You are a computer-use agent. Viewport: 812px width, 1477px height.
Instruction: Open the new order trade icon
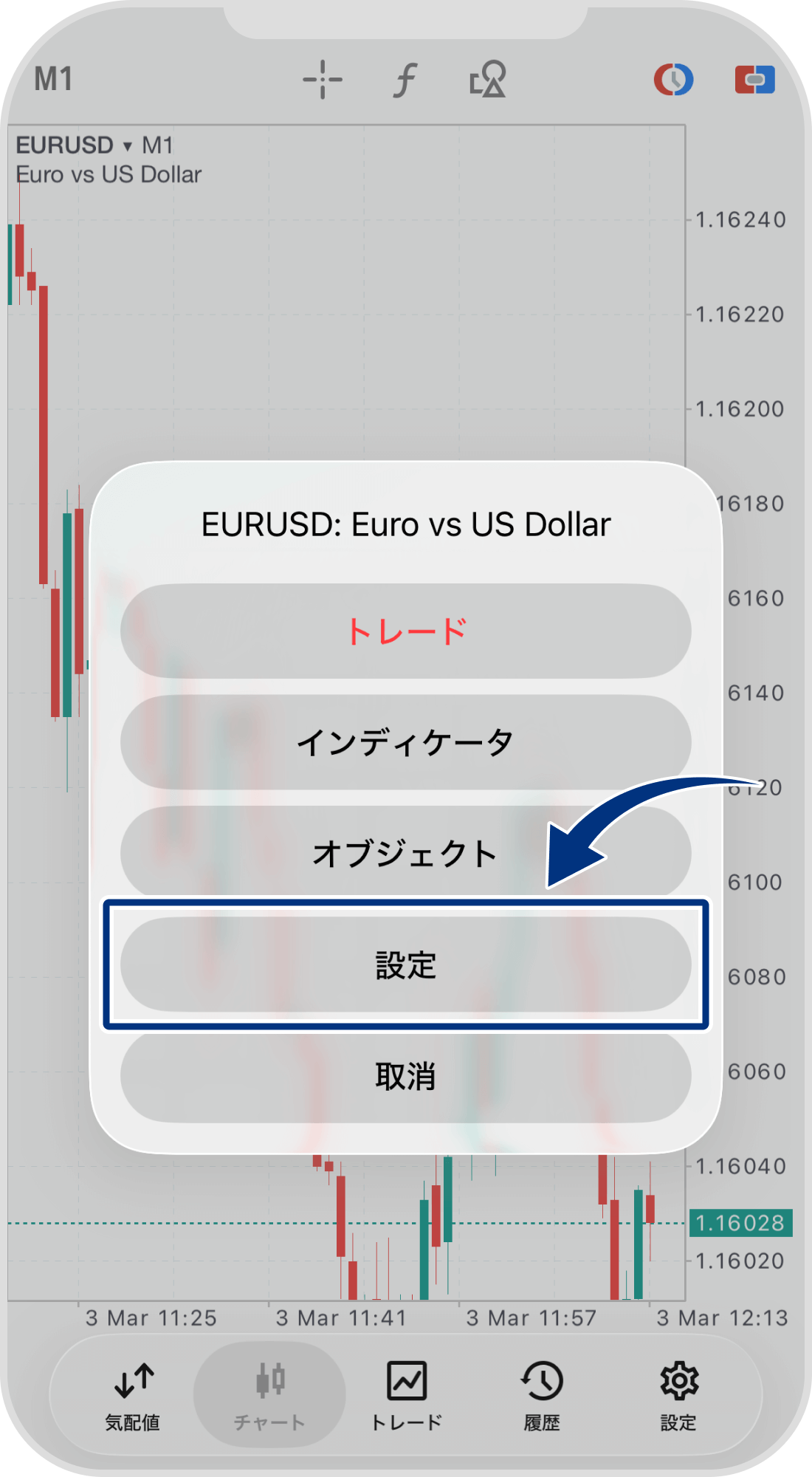point(754,80)
